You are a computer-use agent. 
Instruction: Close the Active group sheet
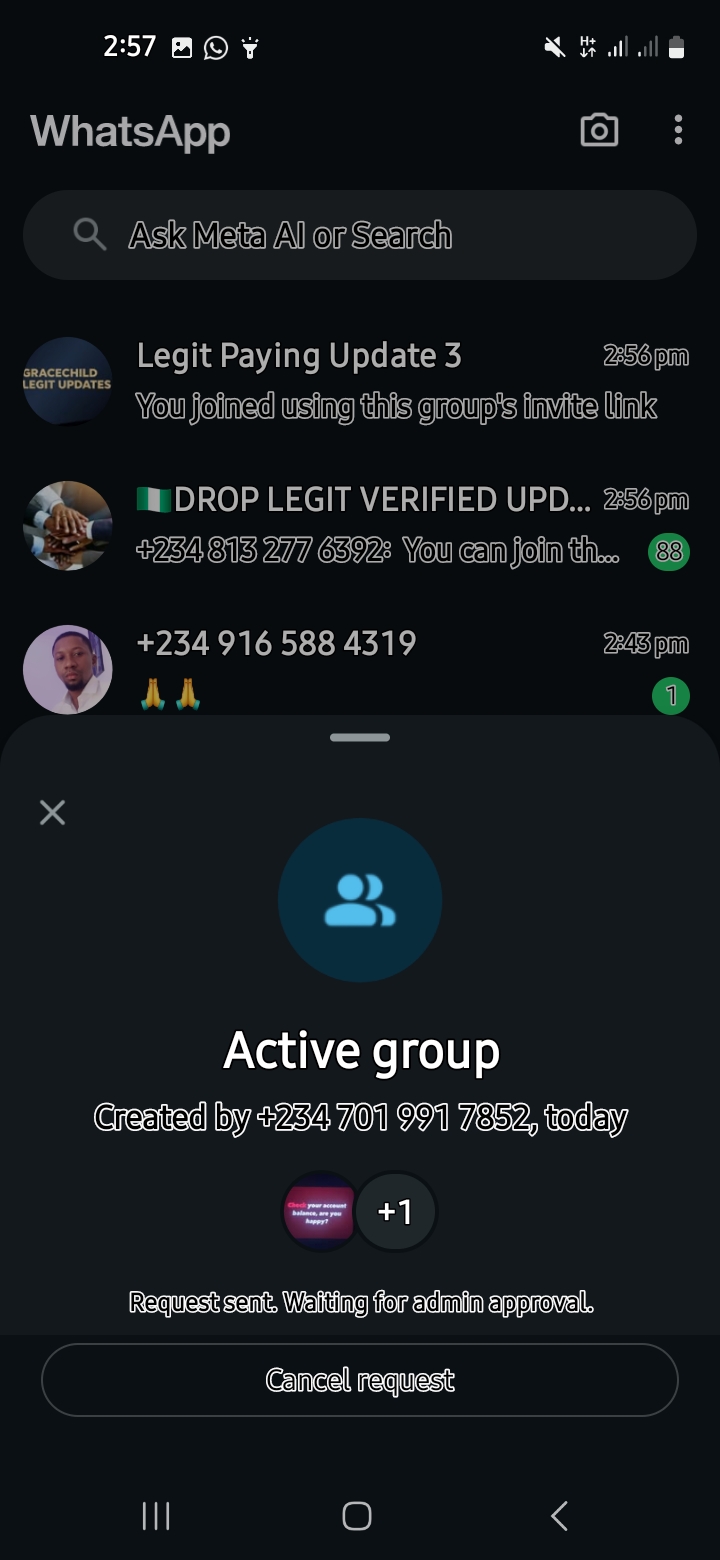point(52,812)
